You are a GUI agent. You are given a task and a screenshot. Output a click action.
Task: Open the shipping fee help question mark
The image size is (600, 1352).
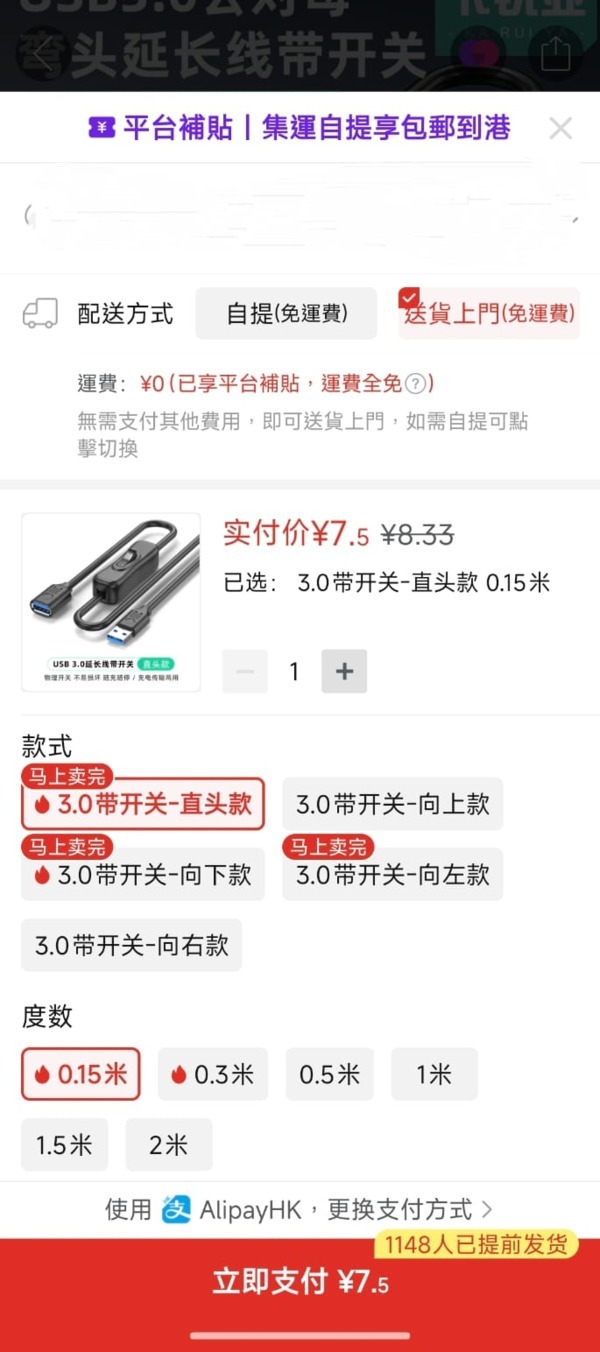(x=416, y=384)
